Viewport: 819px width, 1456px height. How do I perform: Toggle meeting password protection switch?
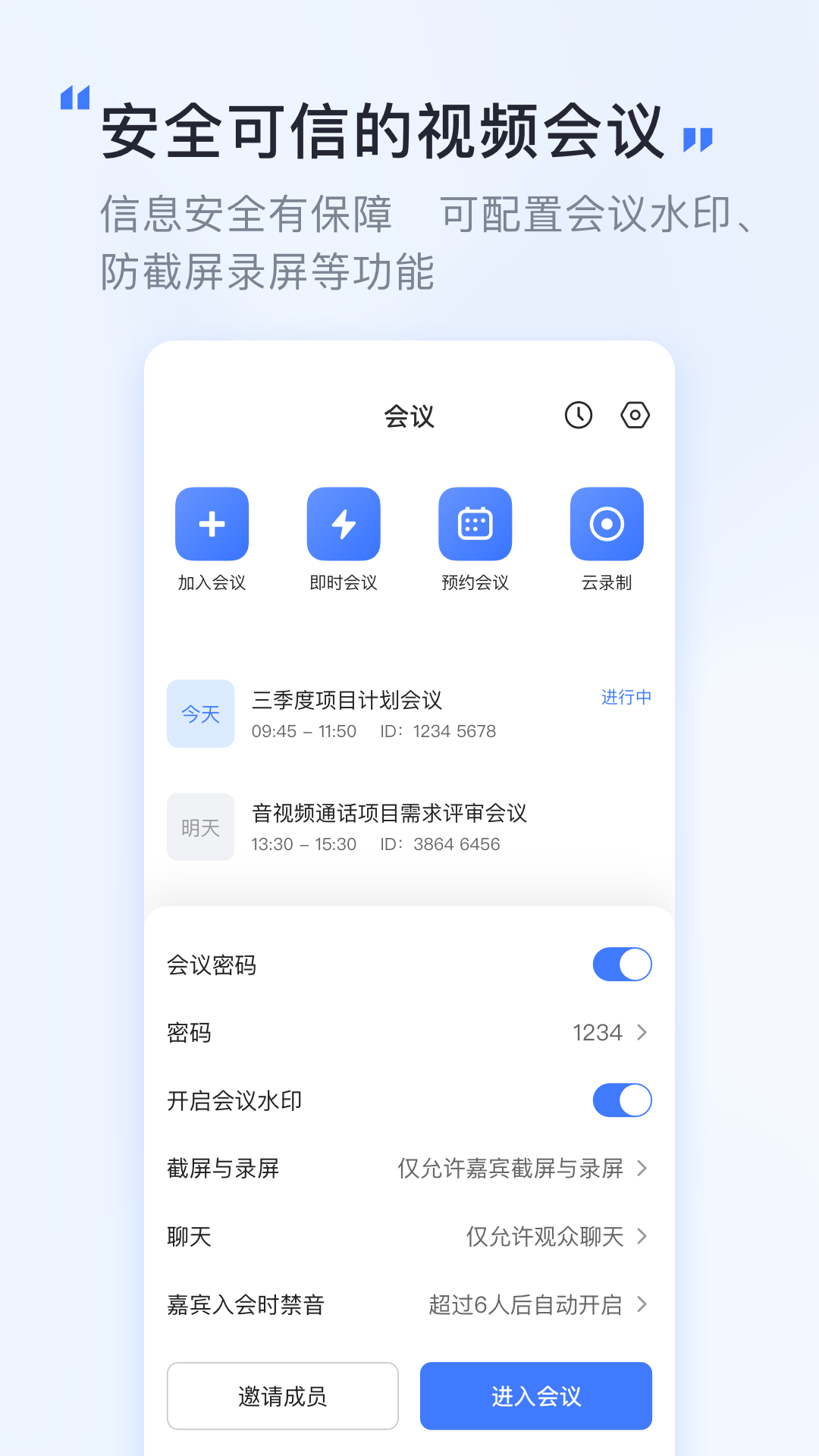tap(622, 965)
